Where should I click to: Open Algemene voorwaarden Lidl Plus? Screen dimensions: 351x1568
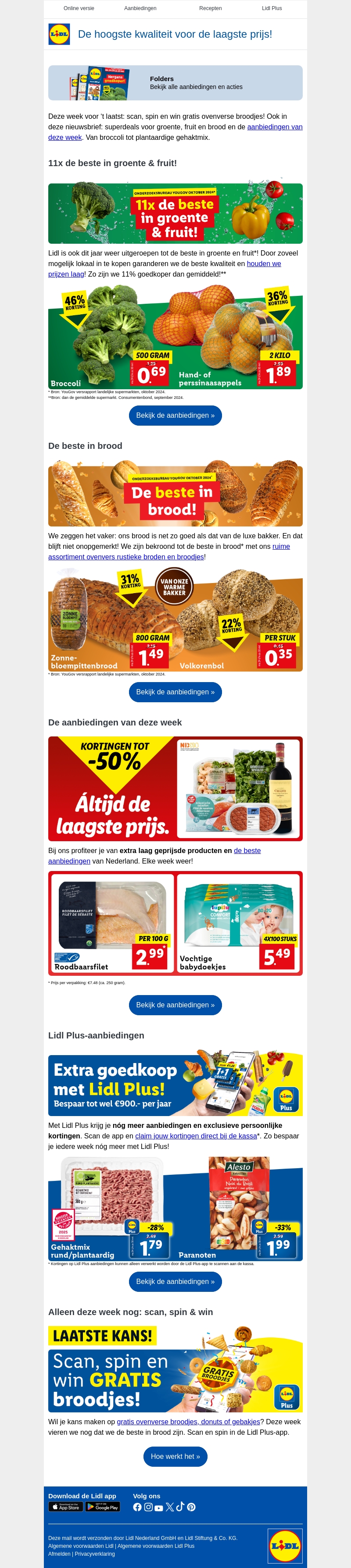click(156, 1546)
